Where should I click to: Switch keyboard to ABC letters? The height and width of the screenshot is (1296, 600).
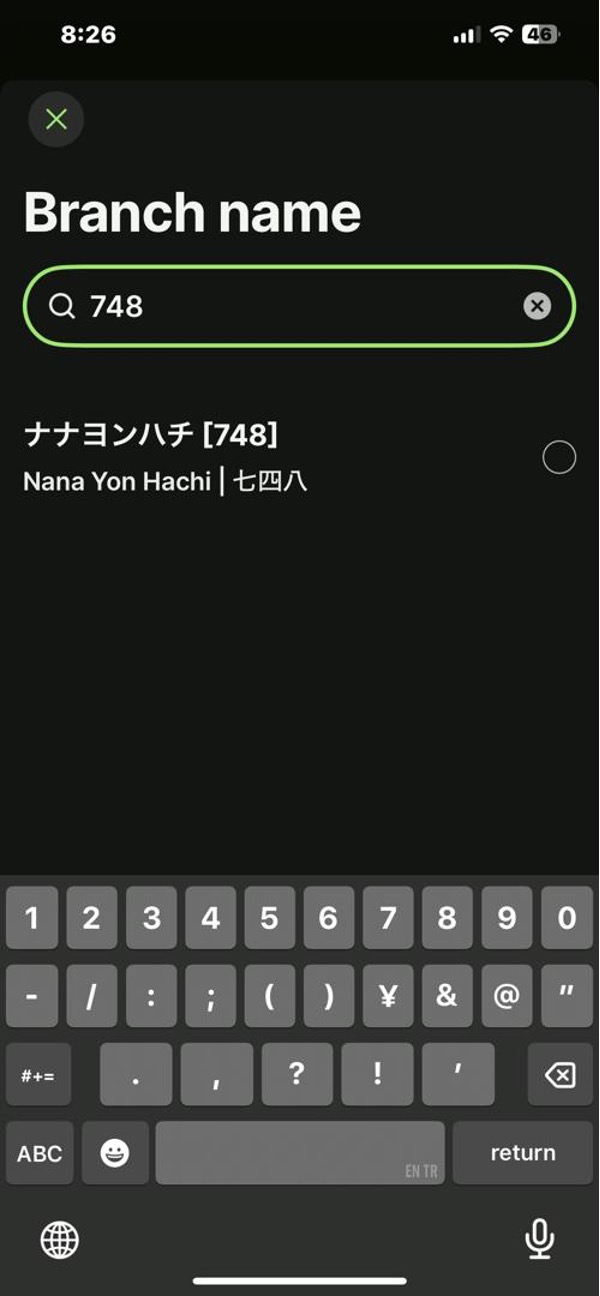pos(40,1153)
